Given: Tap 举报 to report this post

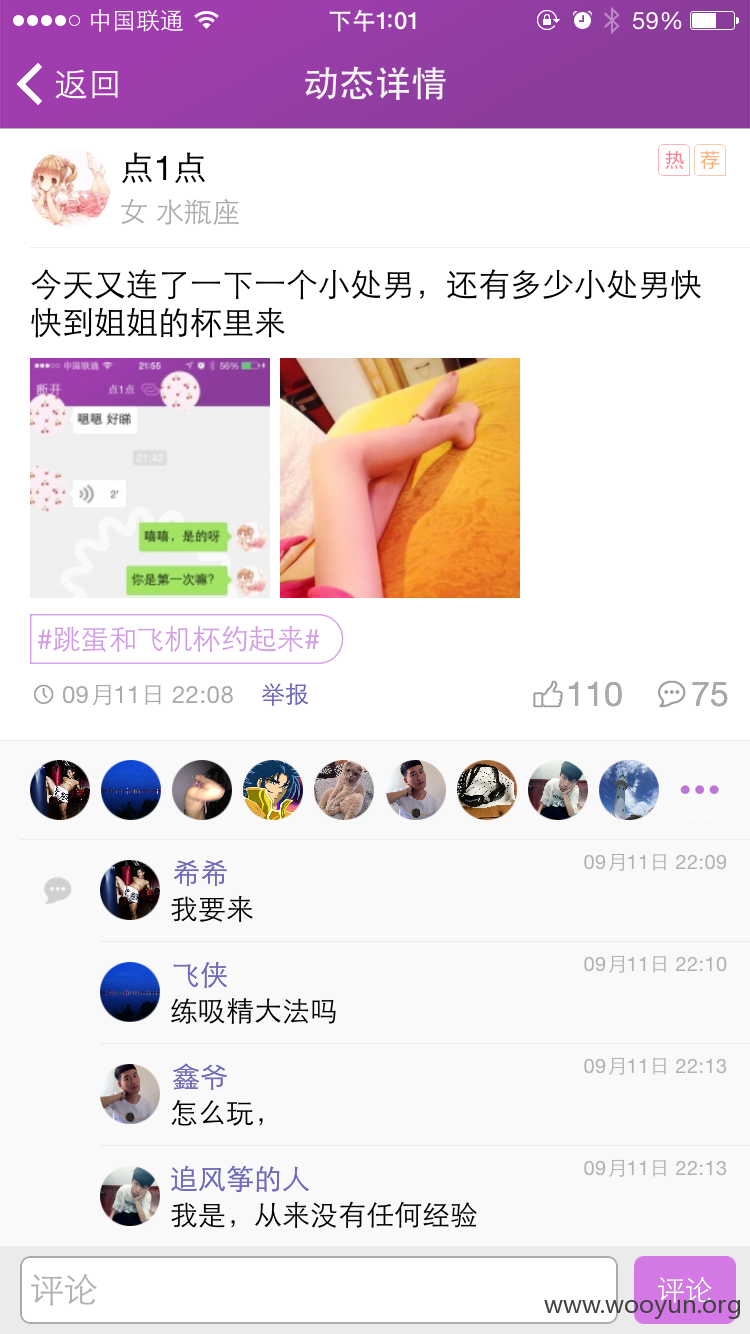Looking at the screenshot, I should tap(285, 694).
